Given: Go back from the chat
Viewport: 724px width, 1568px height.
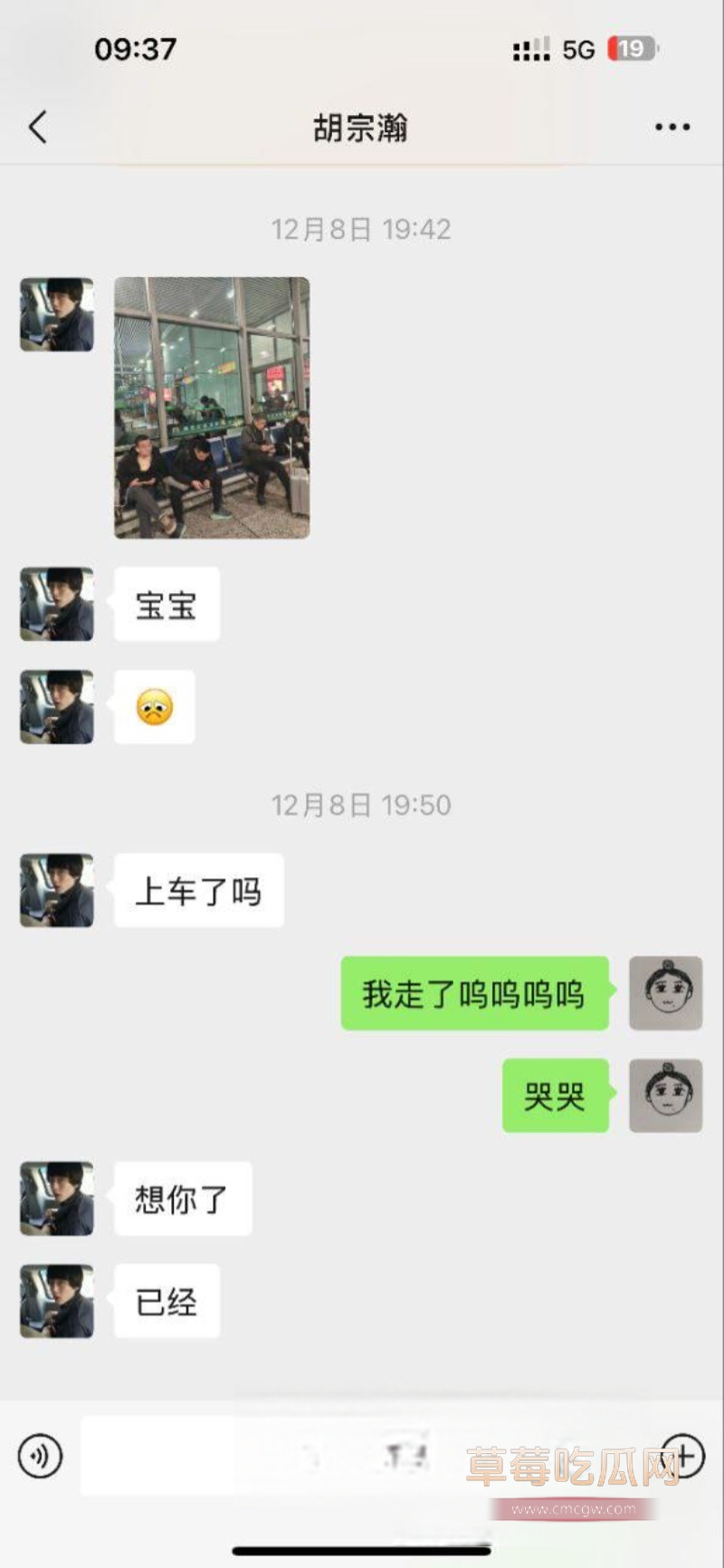Looking at the screenshot, I should tap(38, 128).
